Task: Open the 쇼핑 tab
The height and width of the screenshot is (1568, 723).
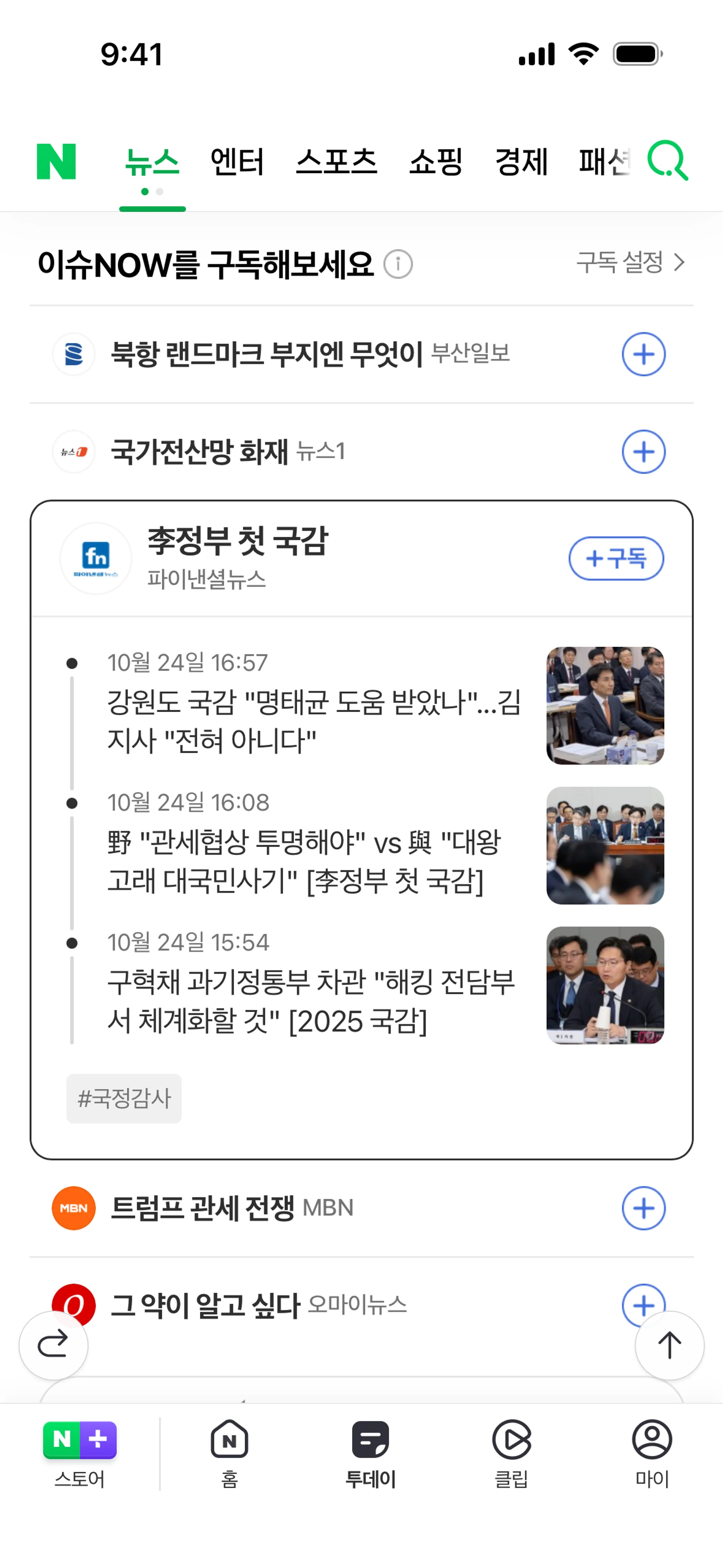Action: pos(436,162)
